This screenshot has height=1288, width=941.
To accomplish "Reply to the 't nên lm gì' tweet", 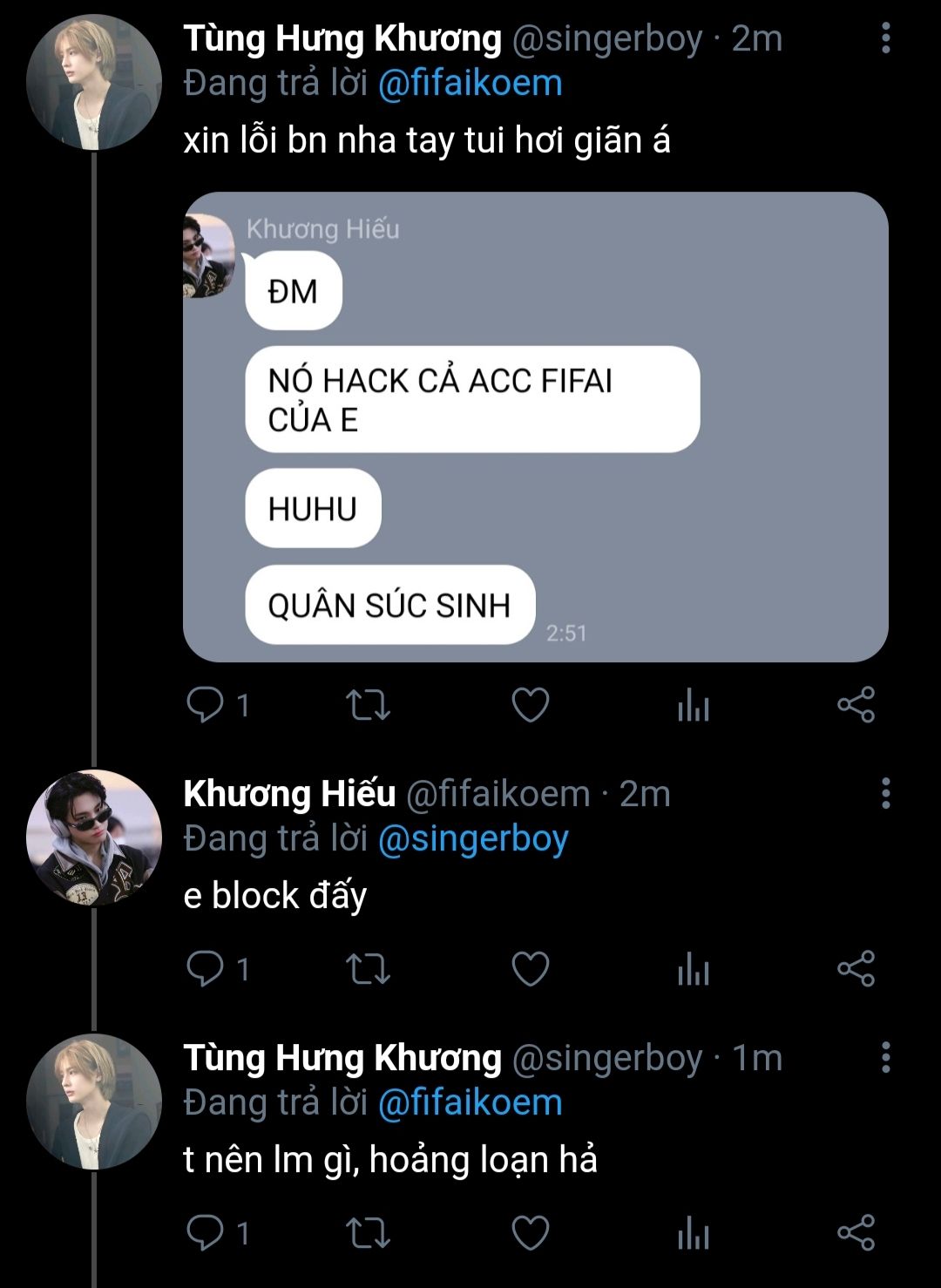I will [x=206, y=1232].
